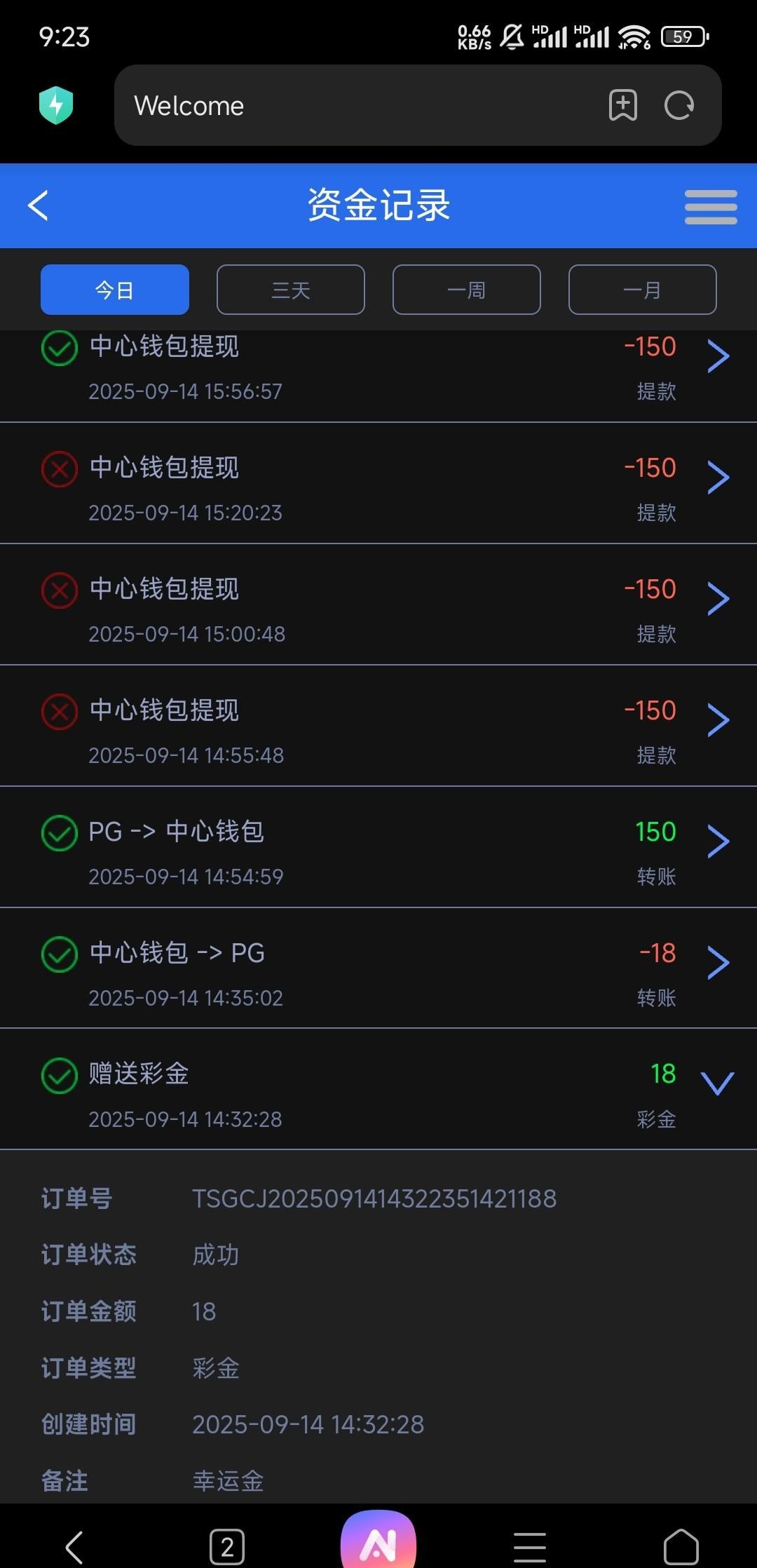
Task: Click the green shield icon top left
Action: coord(56,105)
